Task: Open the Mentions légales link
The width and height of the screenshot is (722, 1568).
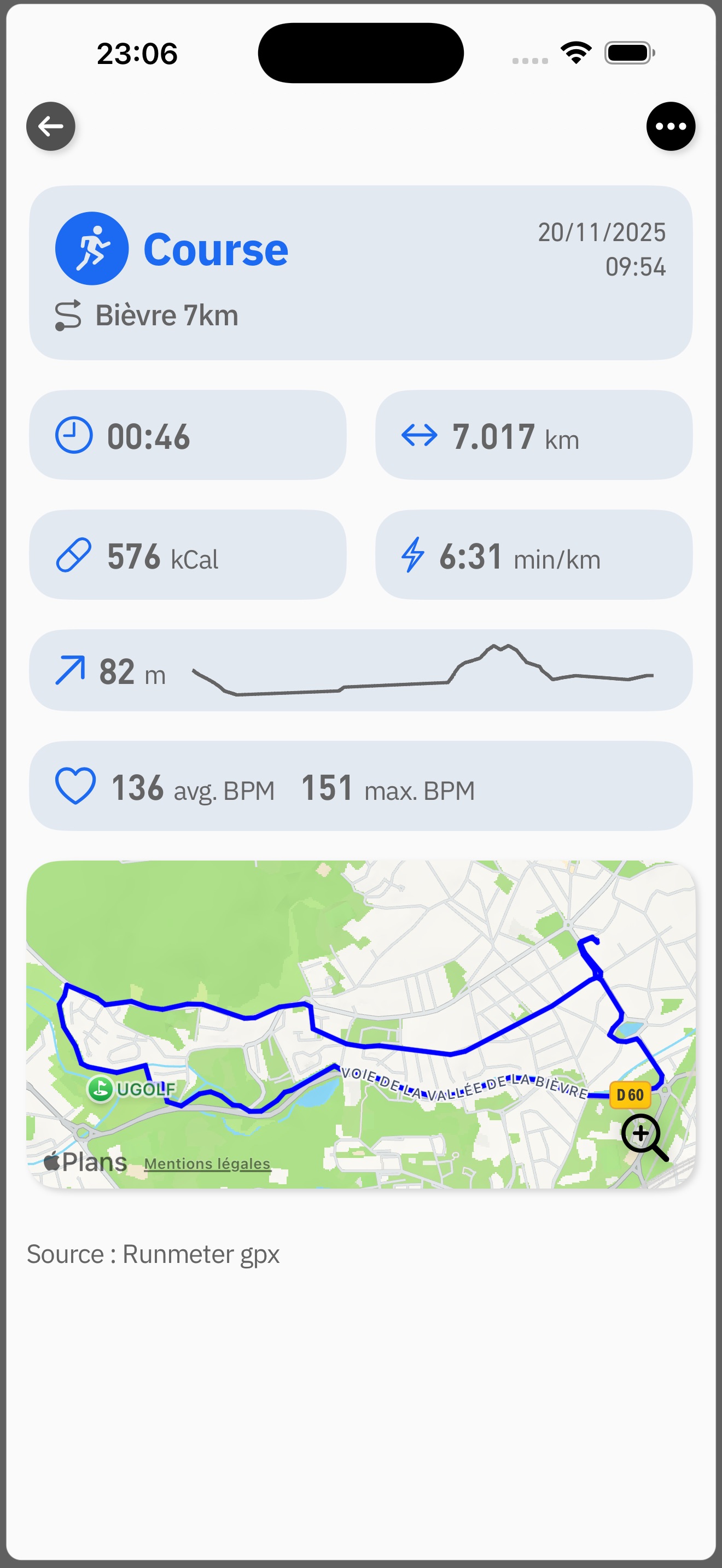Action: pyautogui.click(x=207, y=1164)
